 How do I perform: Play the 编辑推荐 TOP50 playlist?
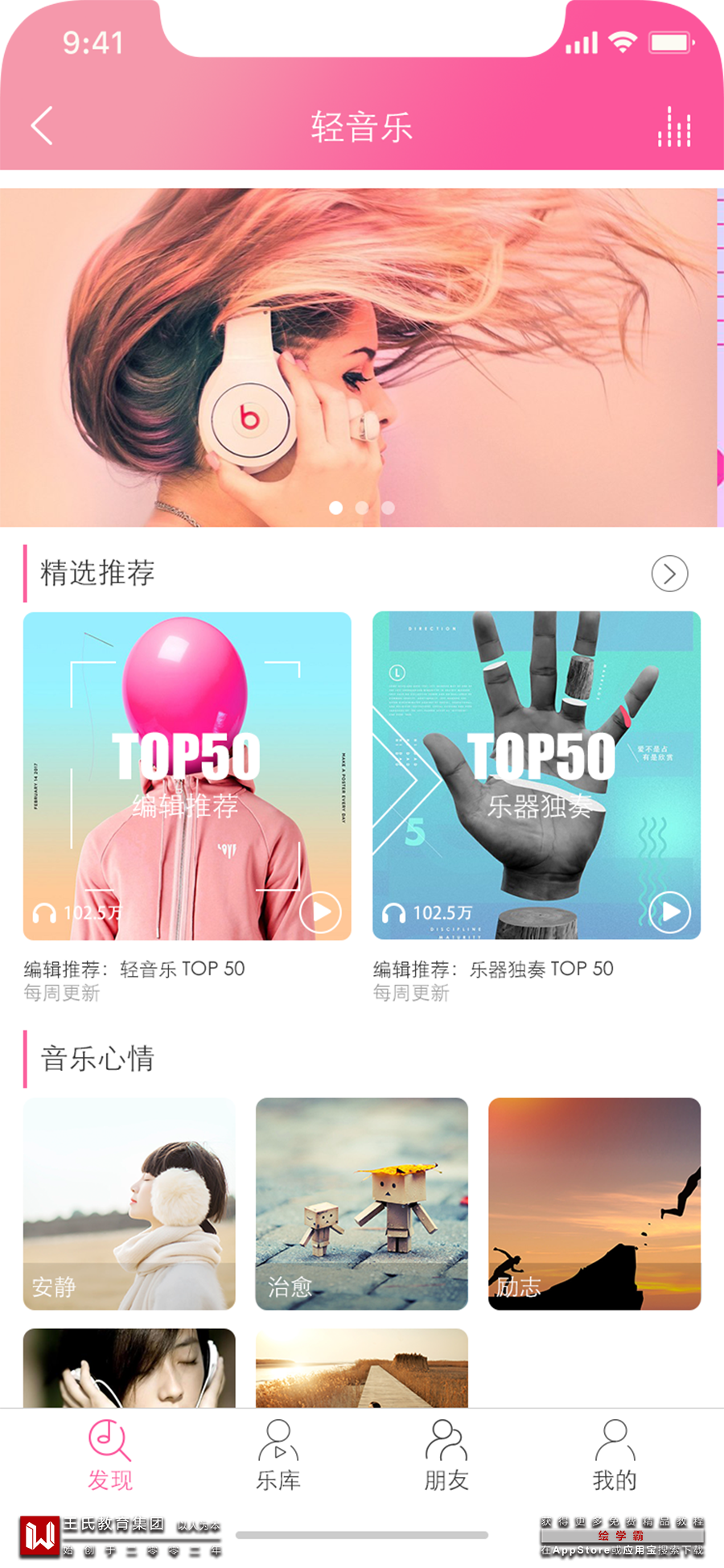320,912
